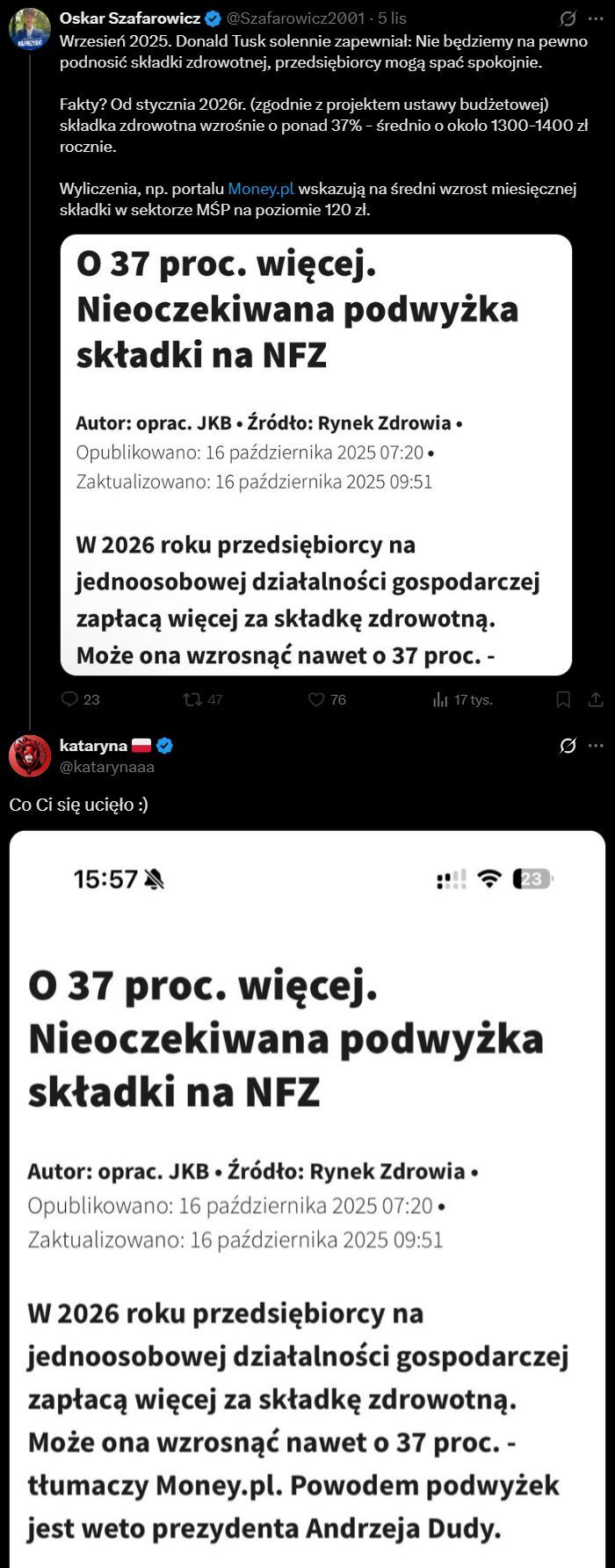The image size is (615, 1568).
Task: Open overflow menu on kataryna's post
Action: click(x=596, y=746)
